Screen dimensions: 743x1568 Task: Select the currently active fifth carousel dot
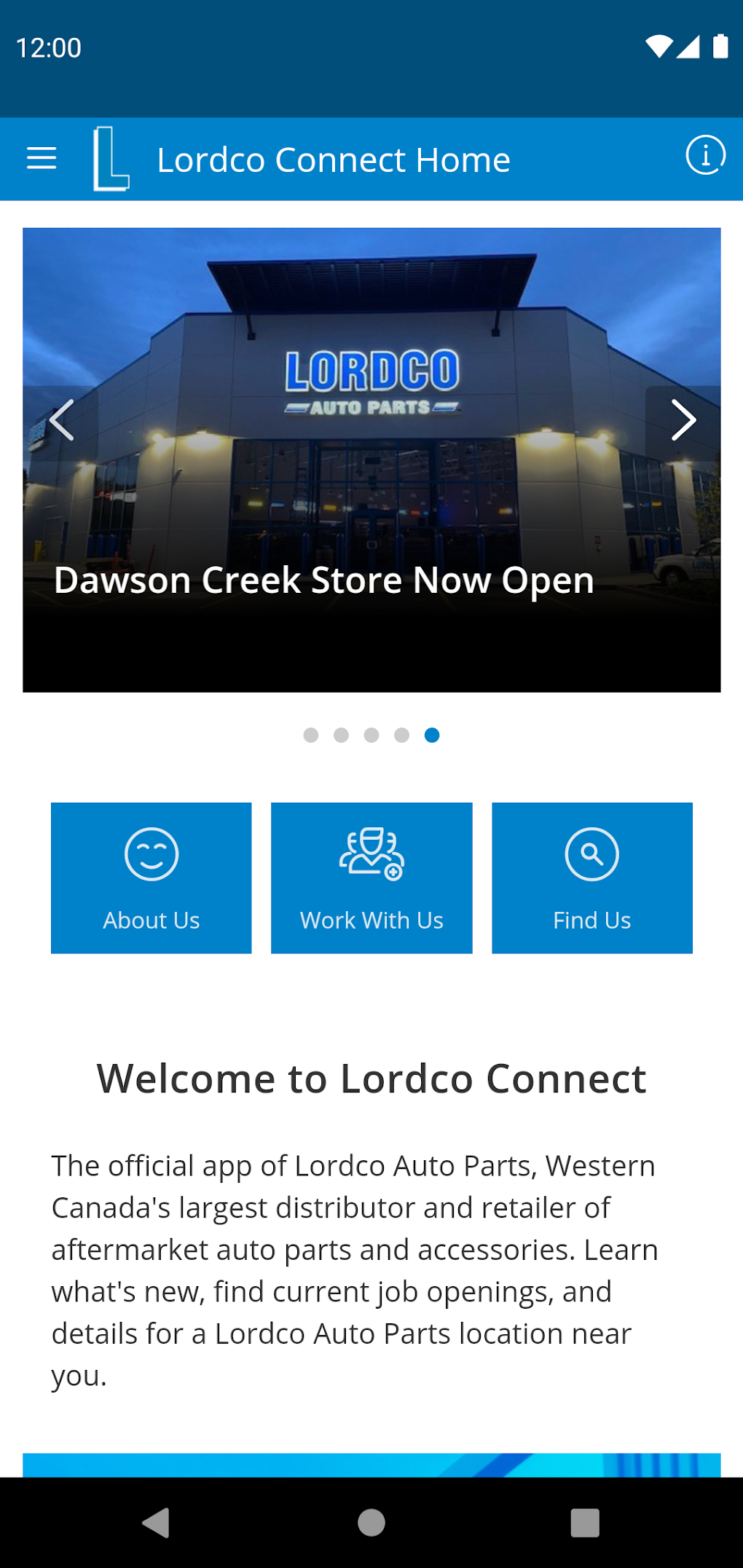pyautogui.click(x=431, y=736)
